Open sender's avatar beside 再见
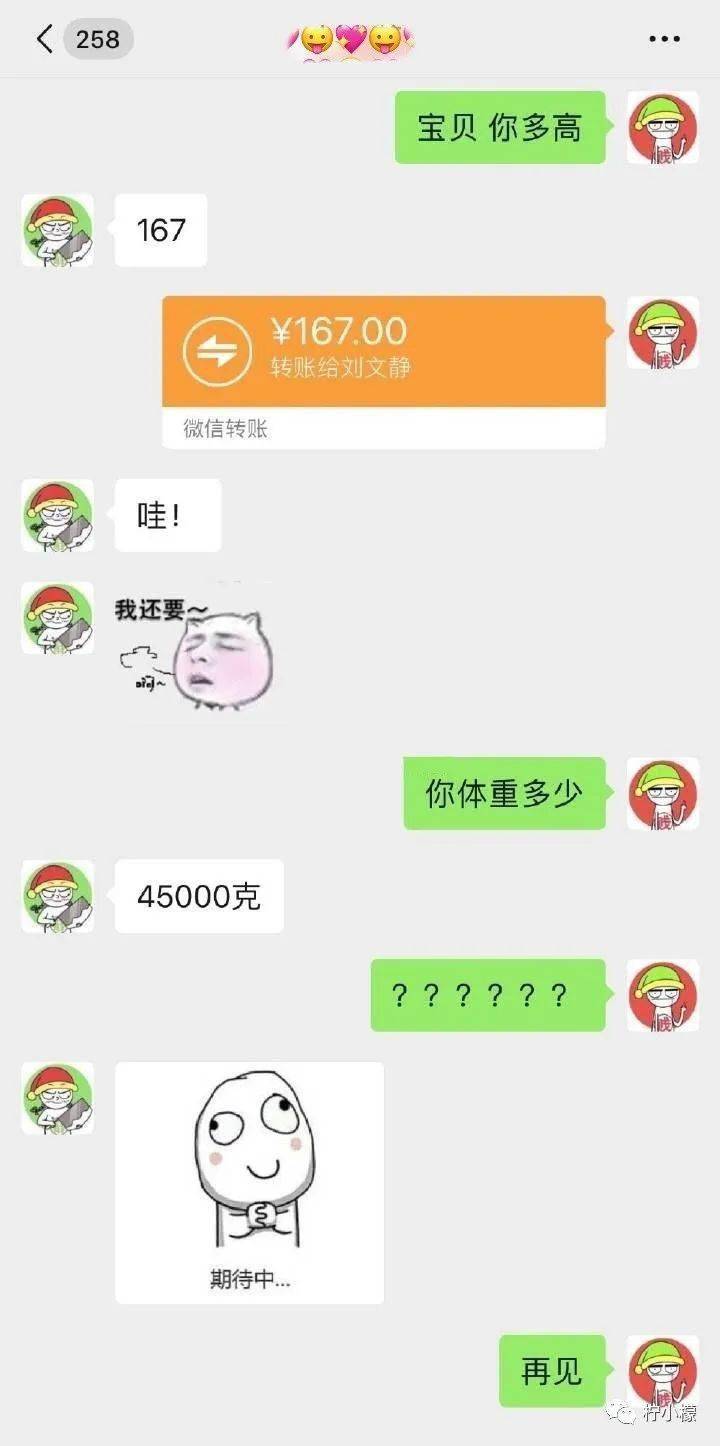The height and width of the screenshot is (1446, 720). click(x=662, y=1371)
